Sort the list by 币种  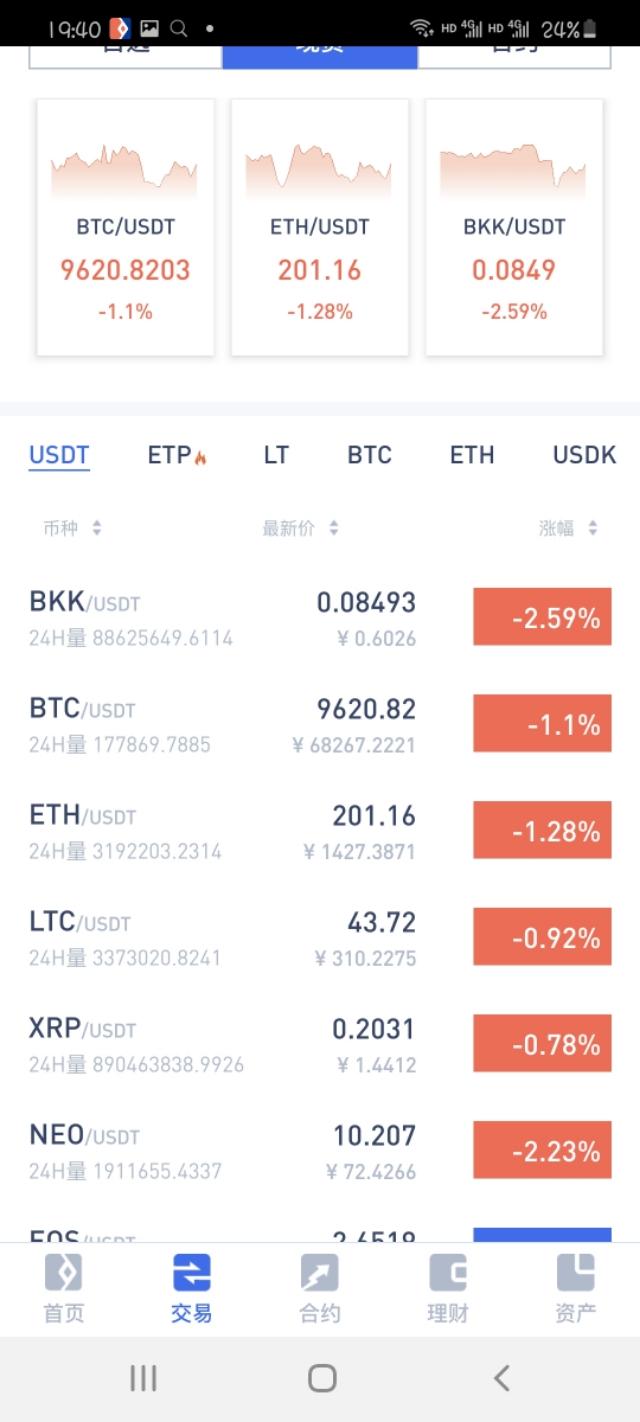coord(71,528)
